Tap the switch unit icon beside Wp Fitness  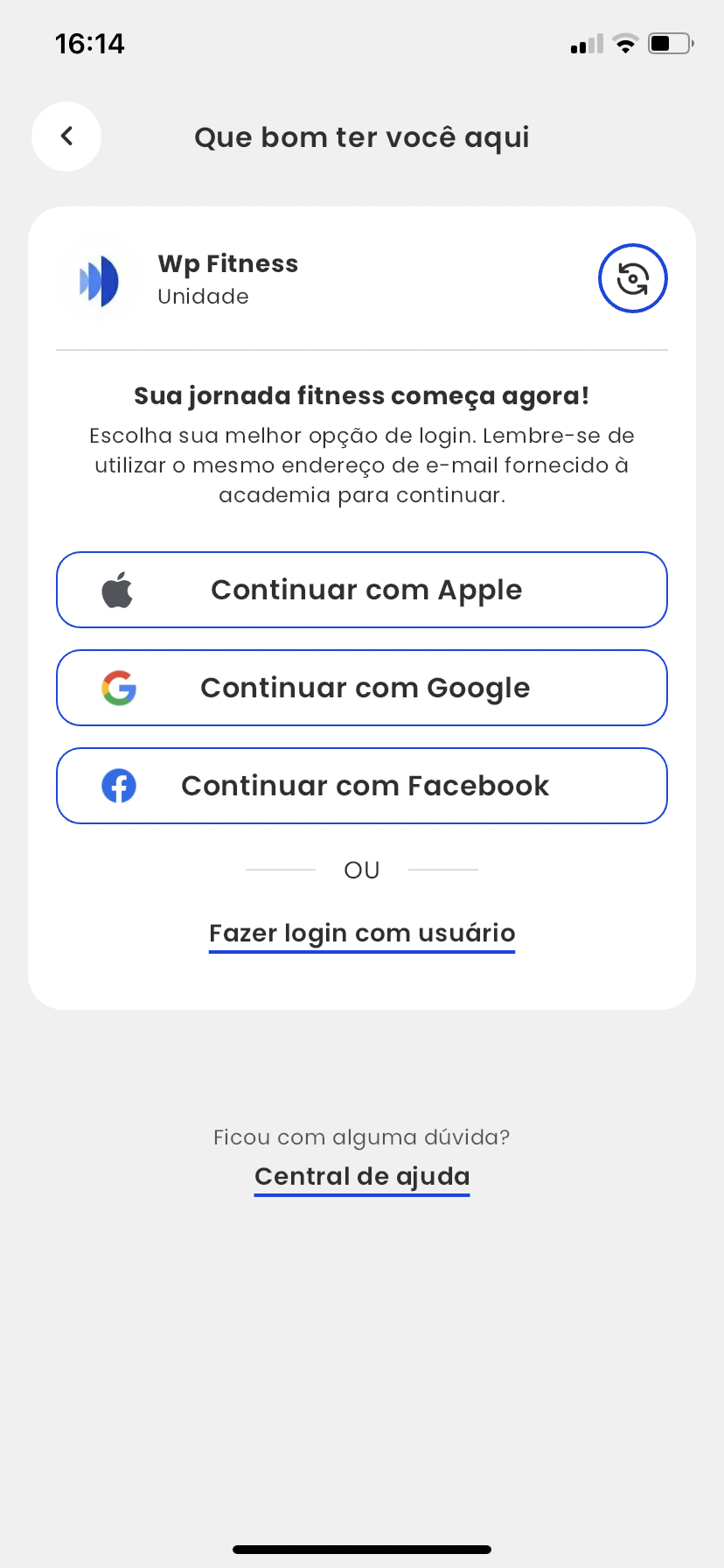(x=632, y=278)
